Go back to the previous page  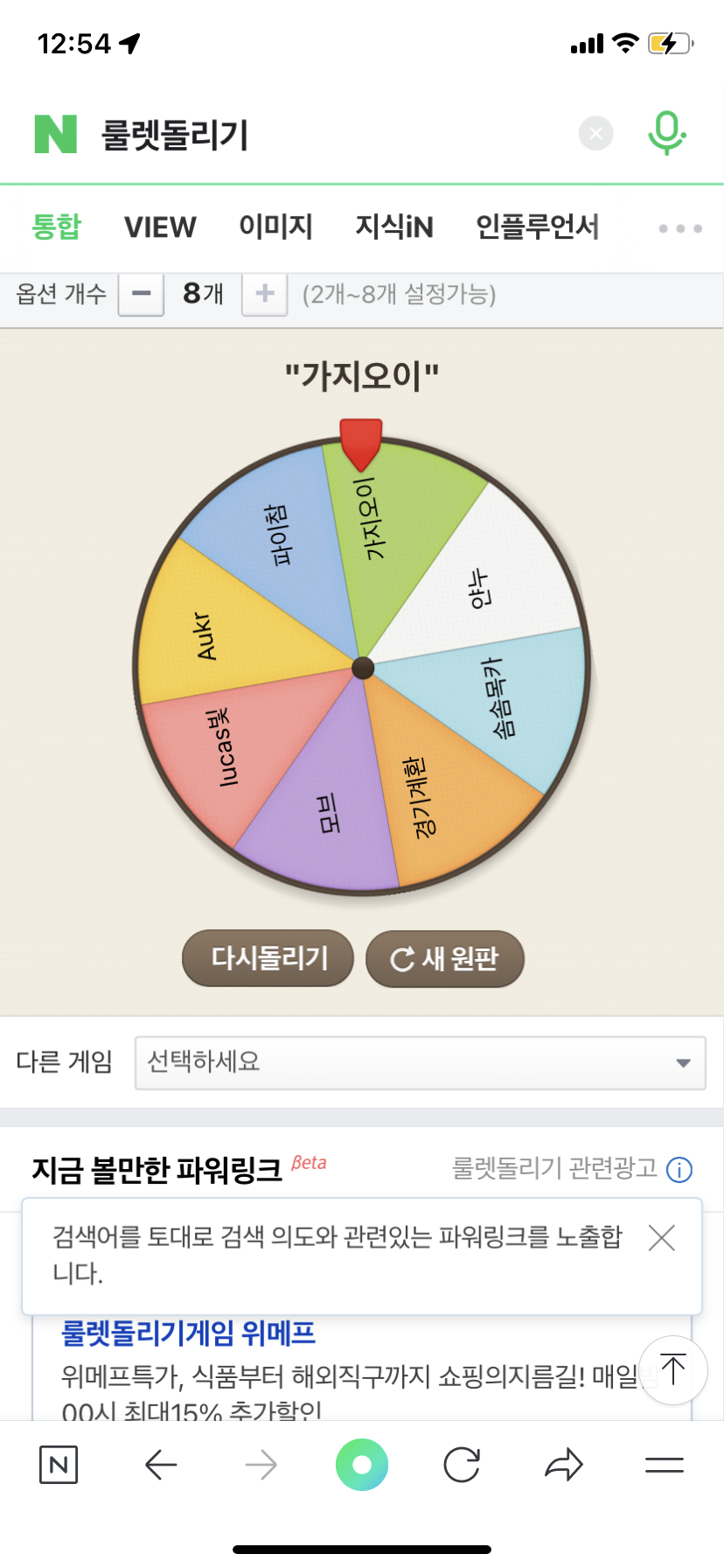click(161, 1465)
